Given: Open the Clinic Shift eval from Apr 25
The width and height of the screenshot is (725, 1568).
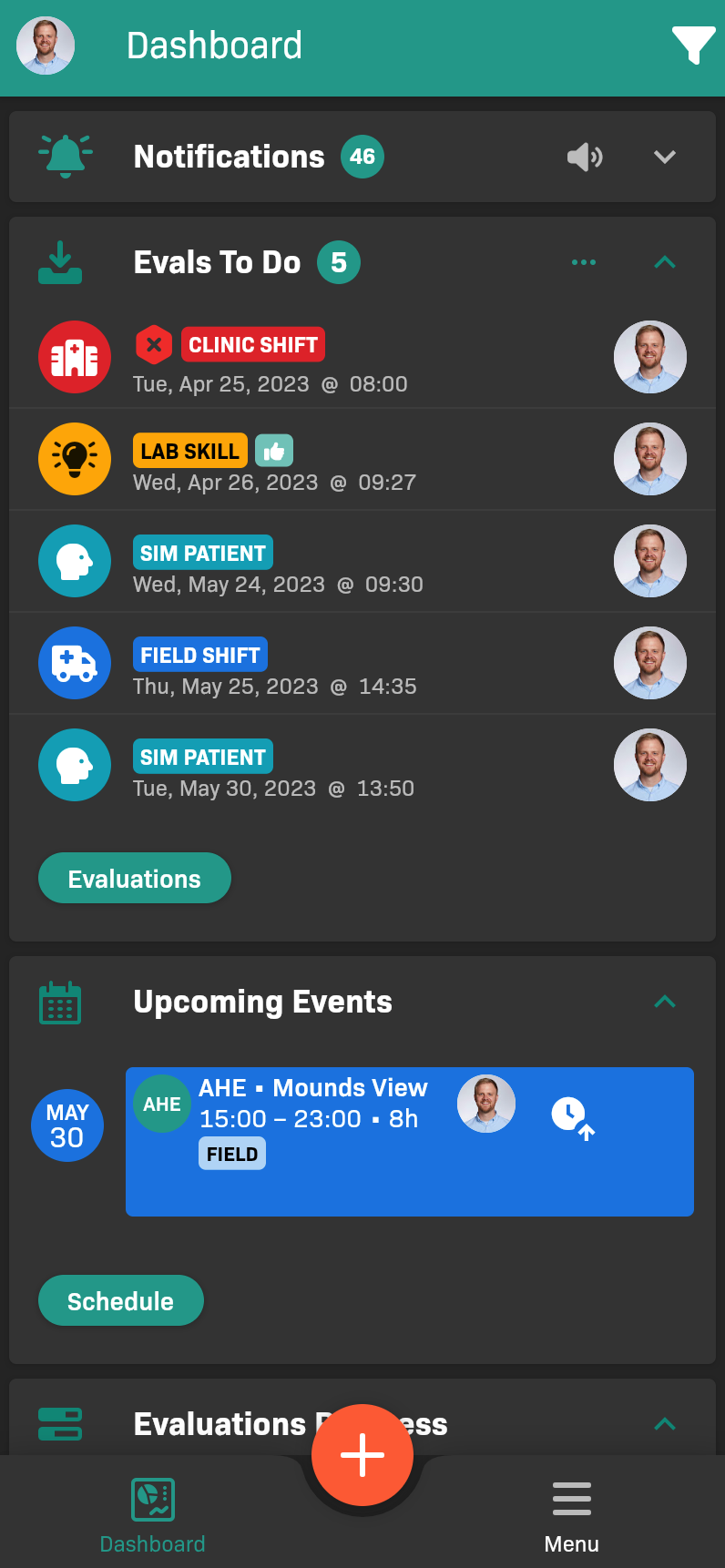Looking at the screenshot, I should (x=362, y=358).
